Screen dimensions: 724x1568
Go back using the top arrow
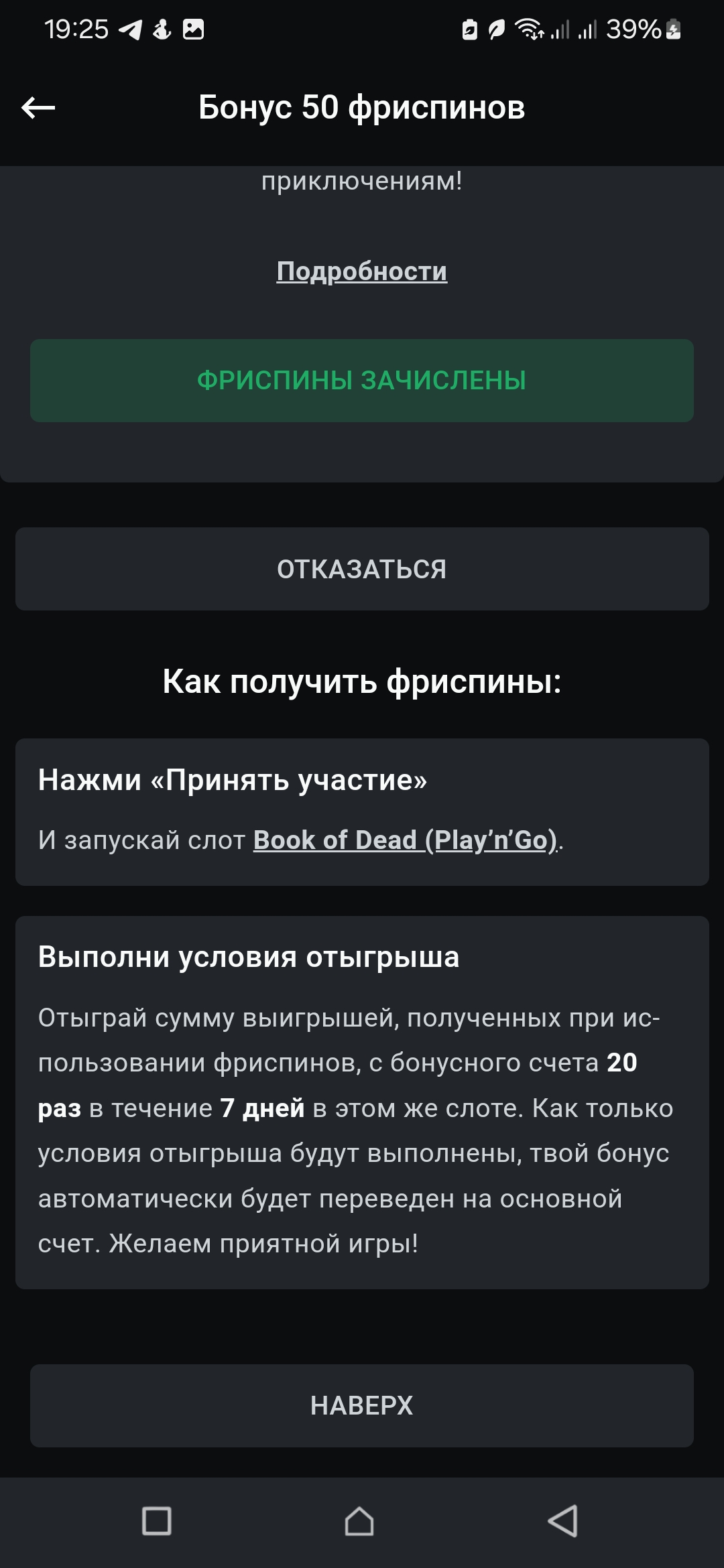click(x=38, y=107)
